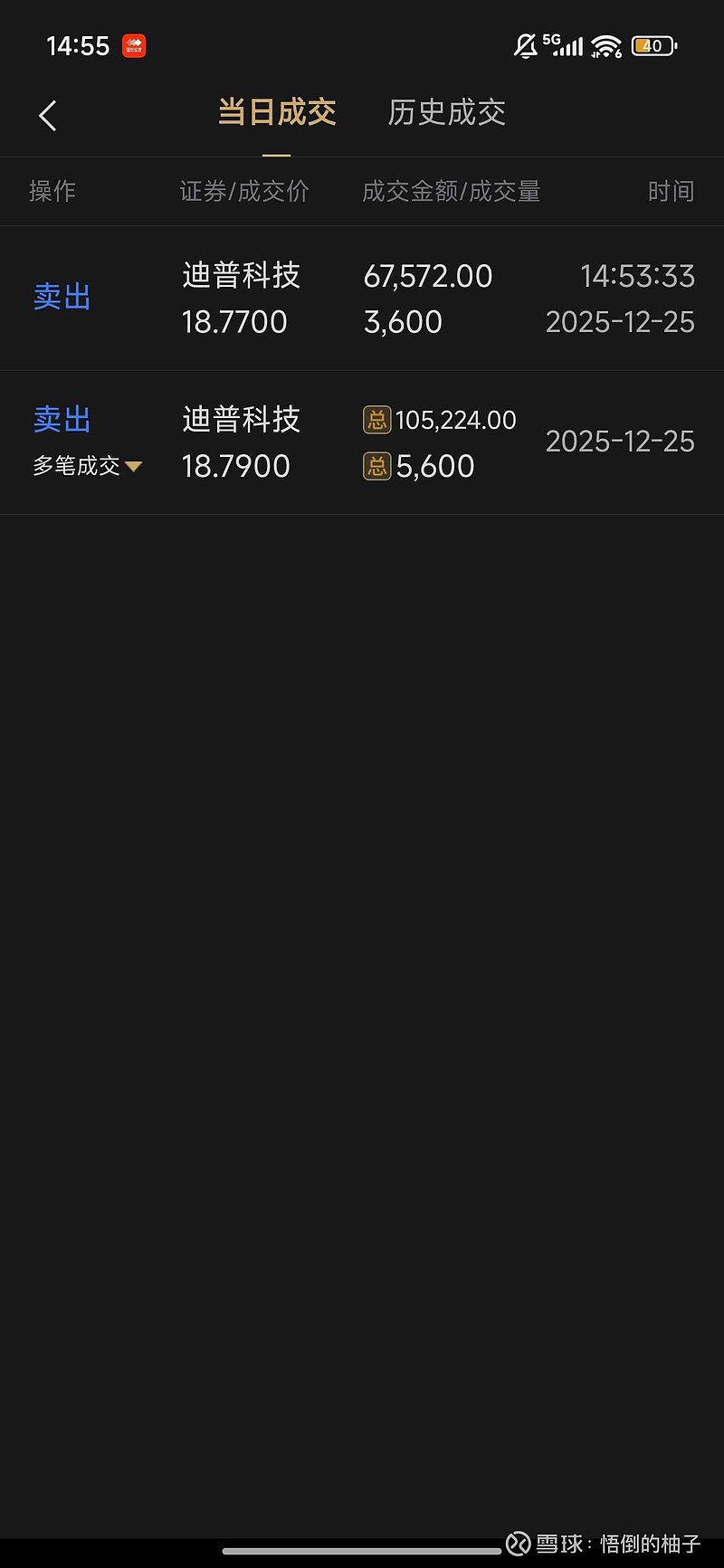
Task: Go back using the top-left arrow
Action: (x=48, y=116)
